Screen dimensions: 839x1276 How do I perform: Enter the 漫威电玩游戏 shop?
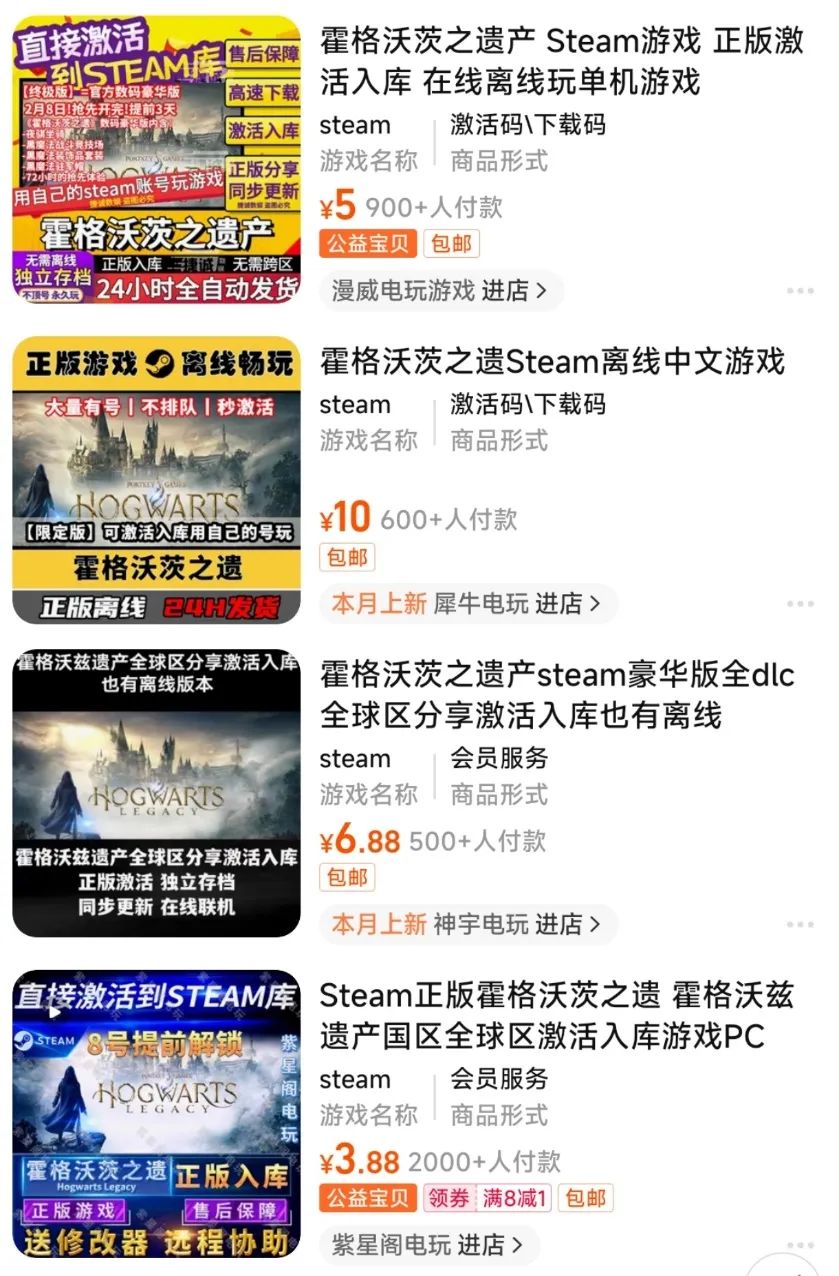[x=439, y=291]
